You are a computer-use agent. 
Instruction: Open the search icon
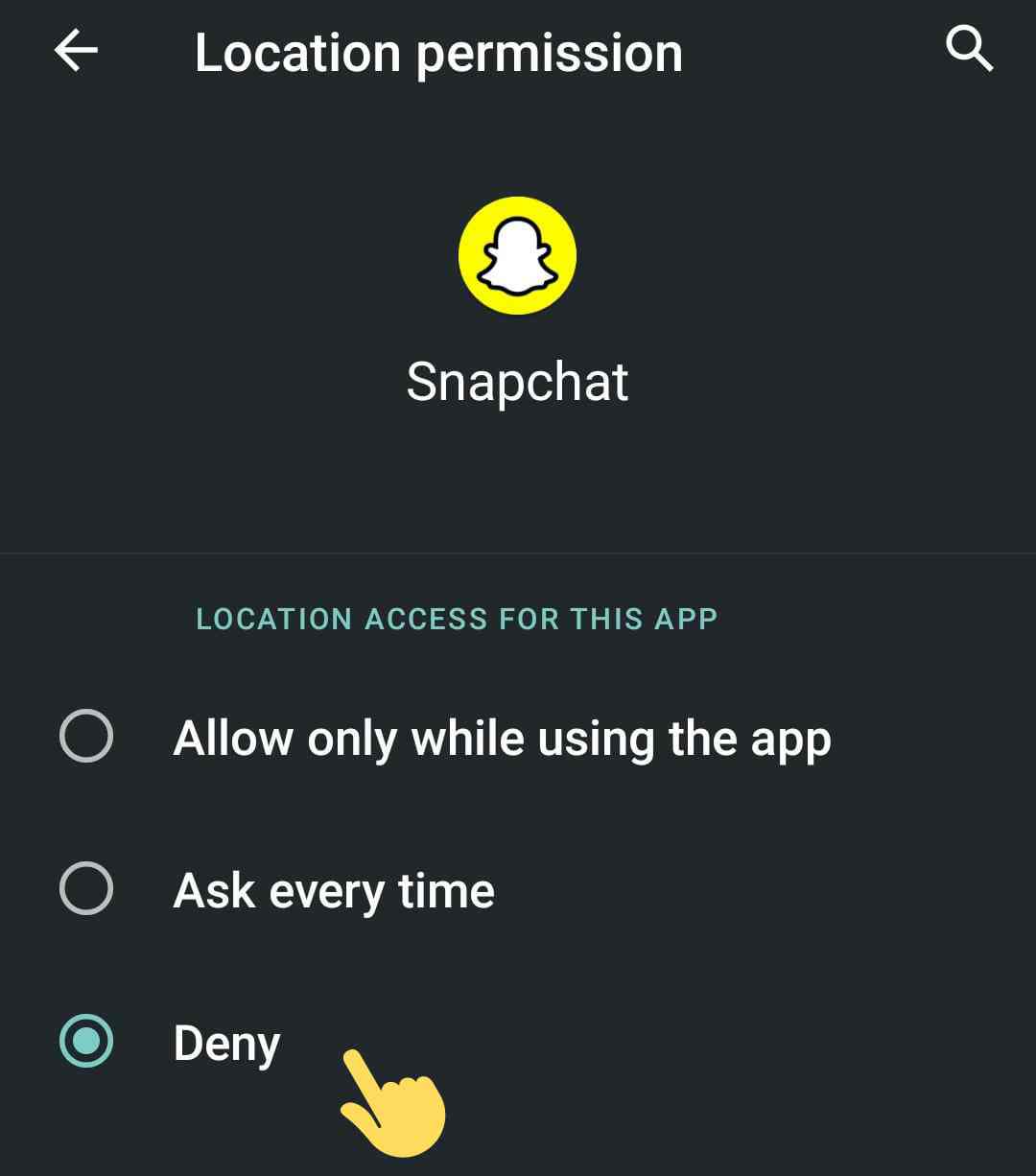coord(969,49)
